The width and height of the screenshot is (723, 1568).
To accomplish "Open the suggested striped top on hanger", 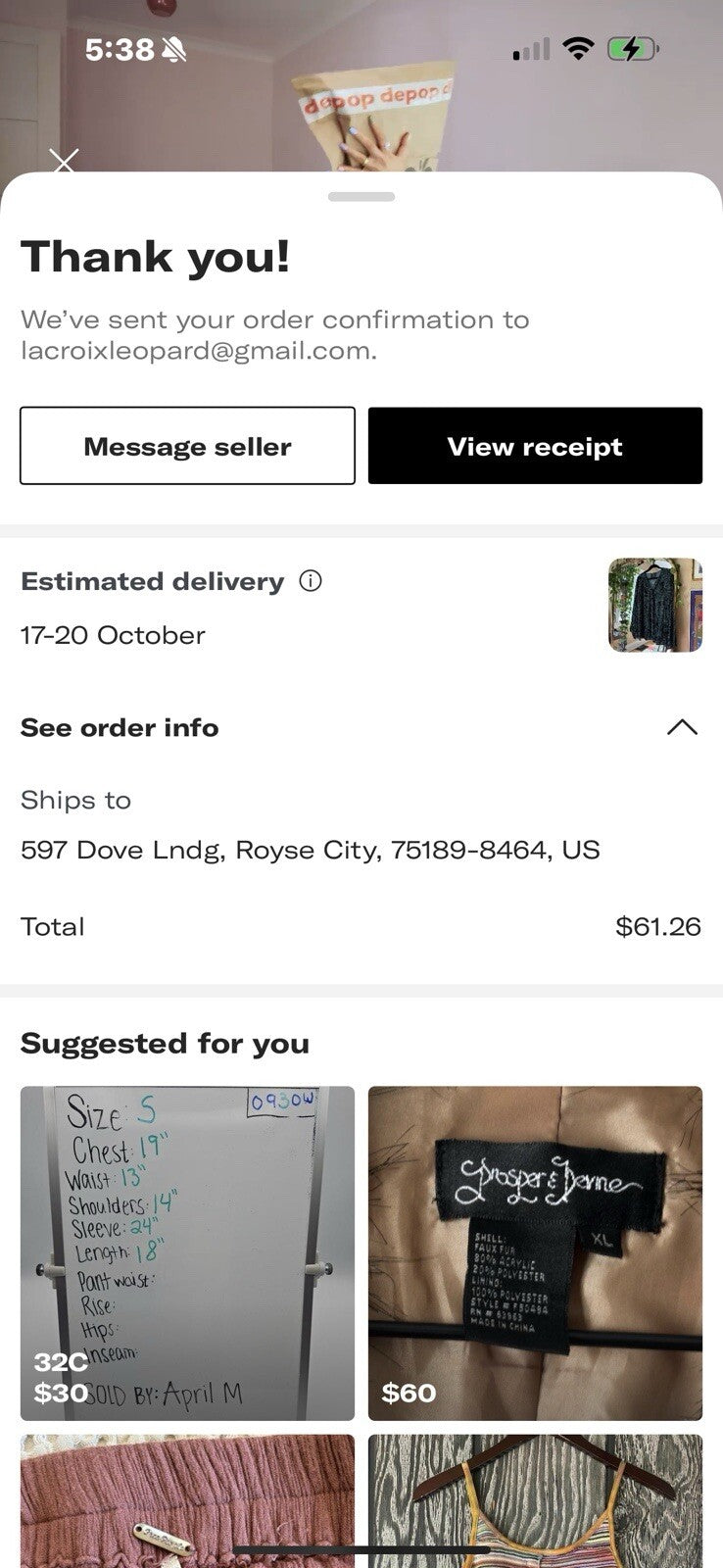I will pyautogui.click(x=535, y=1499).
